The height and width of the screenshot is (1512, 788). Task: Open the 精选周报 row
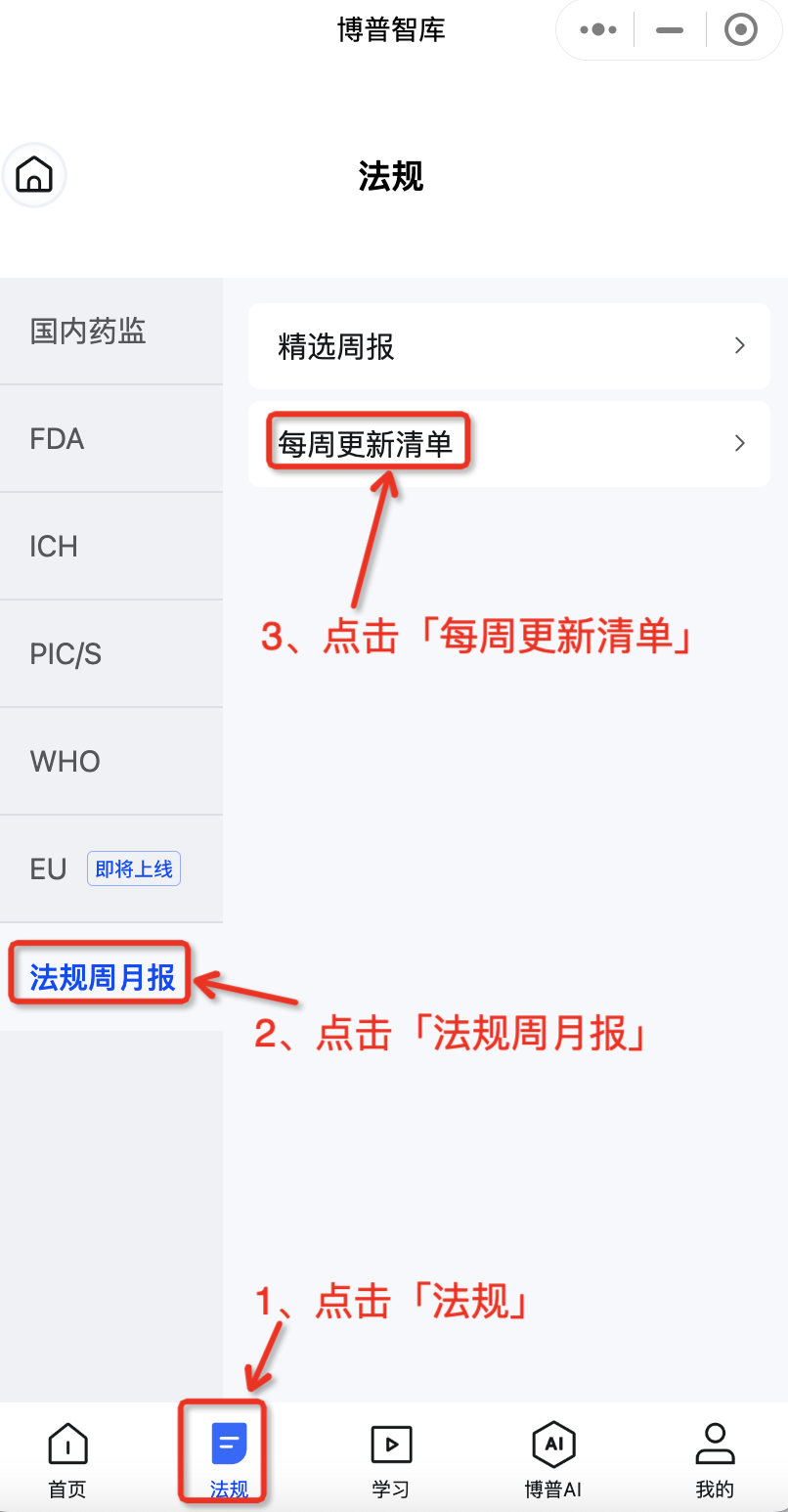509,346
